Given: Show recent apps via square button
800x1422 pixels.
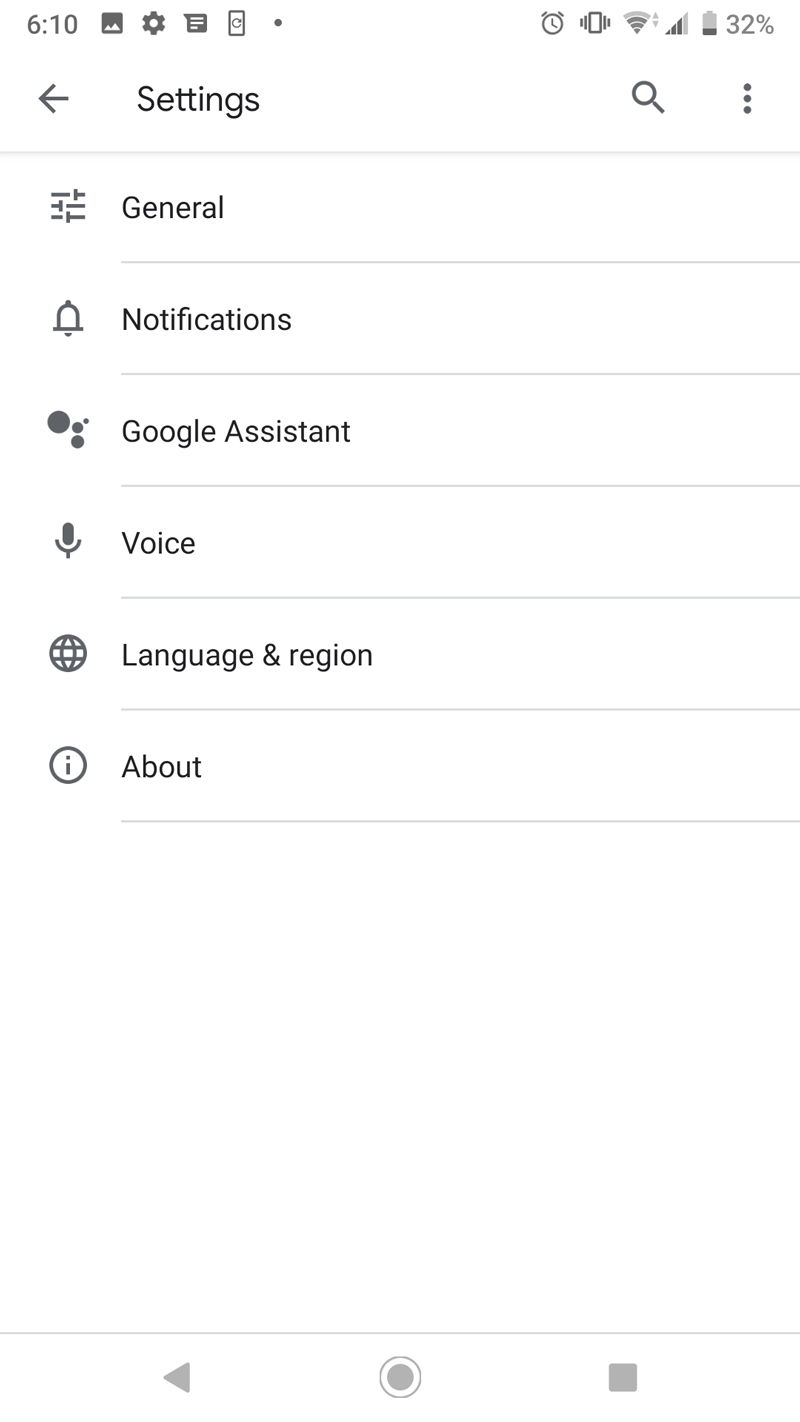Looking at the screenshot, I should click(x=623, y=1377).
